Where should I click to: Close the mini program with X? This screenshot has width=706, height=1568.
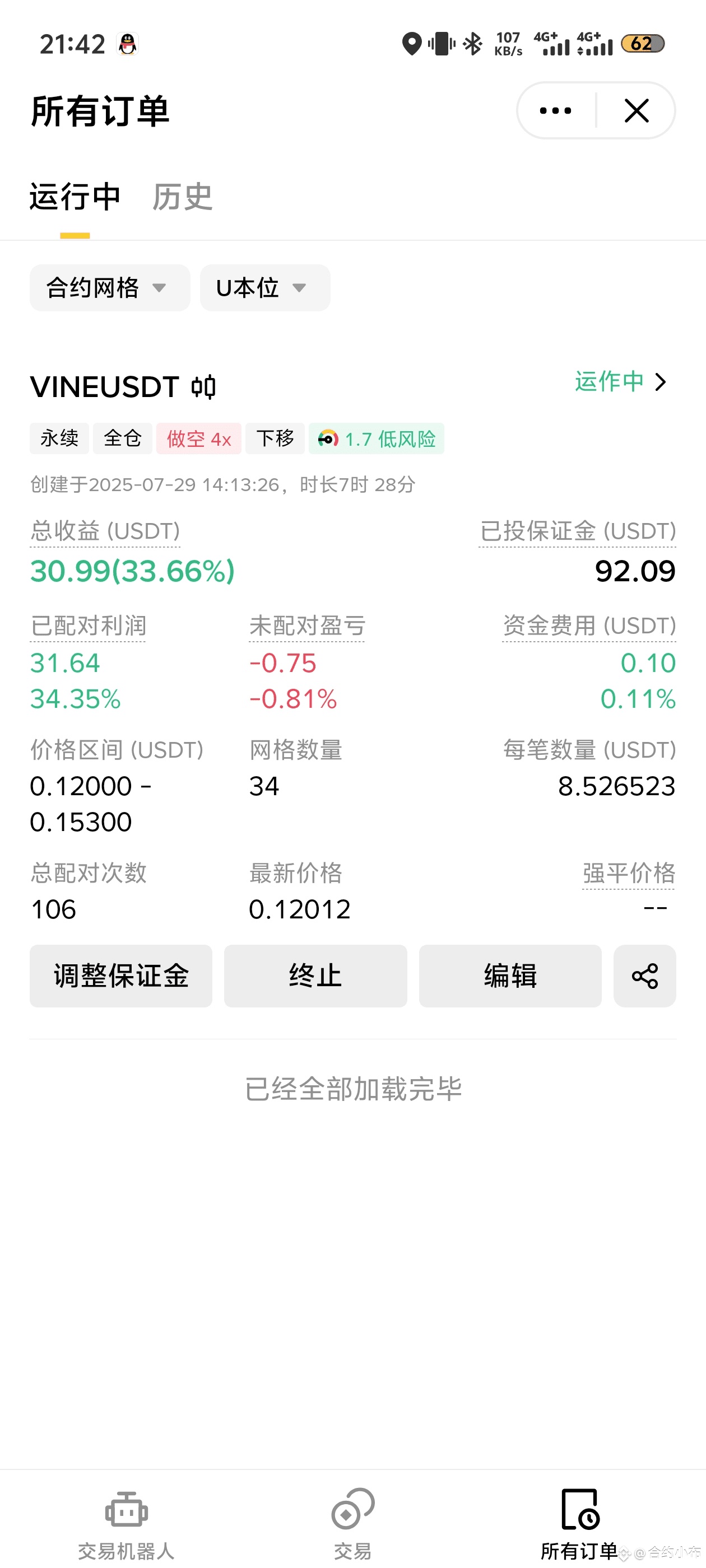(637, 111)
